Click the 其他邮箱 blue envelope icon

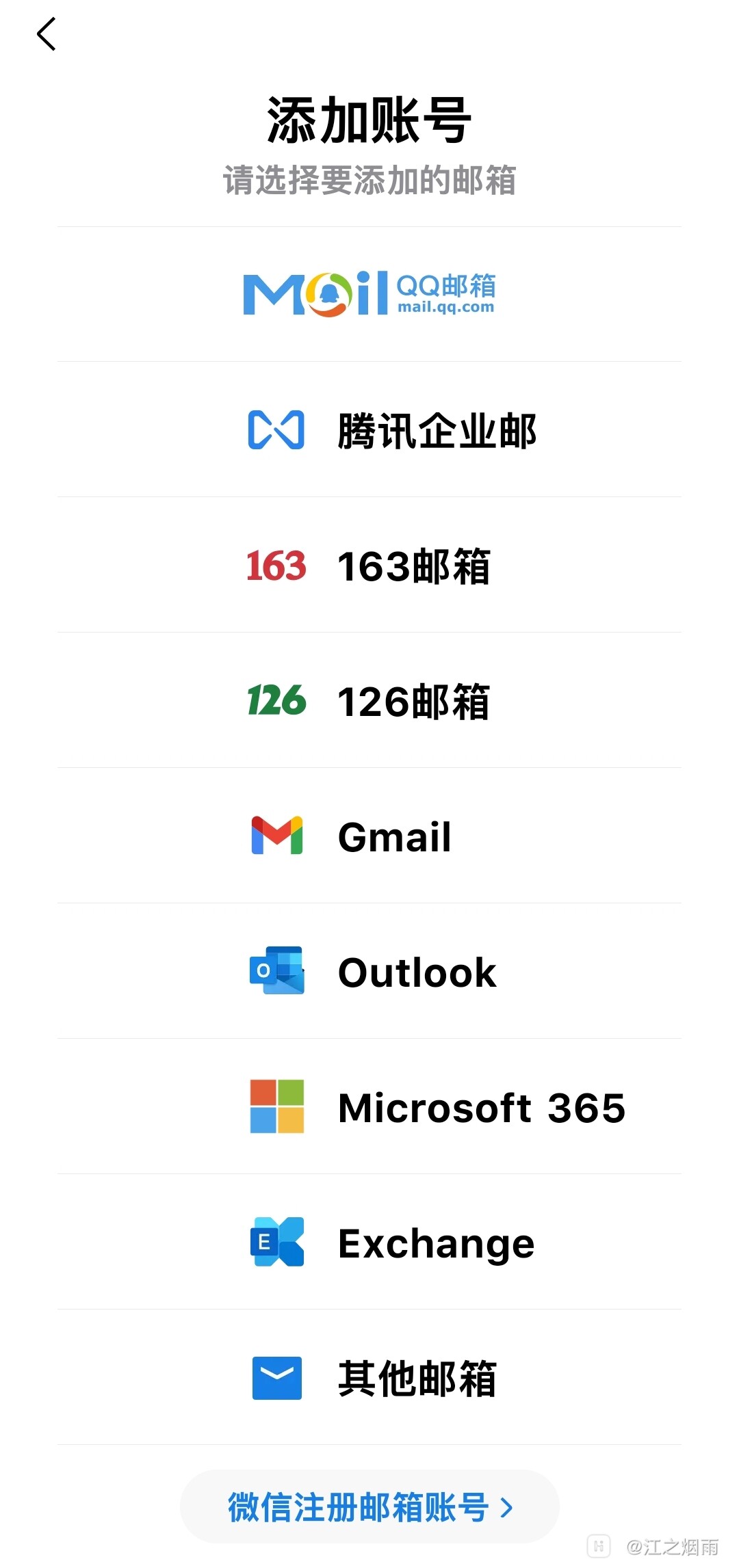276,1378
